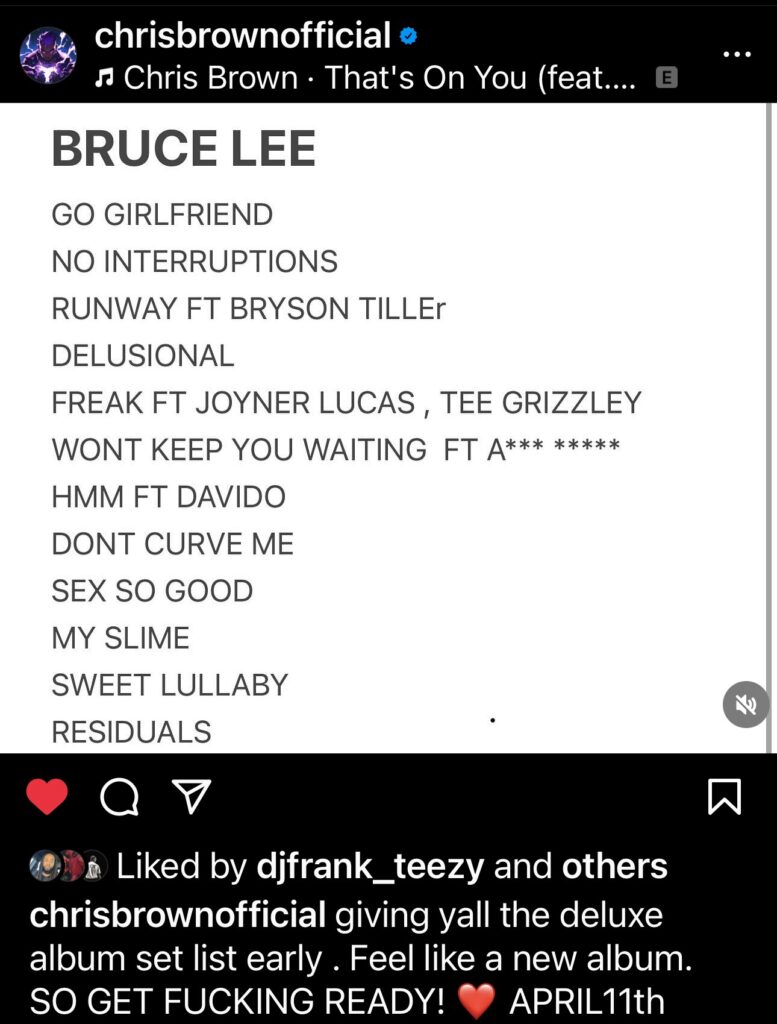View others who liked this post

click(x=614, y=866)
